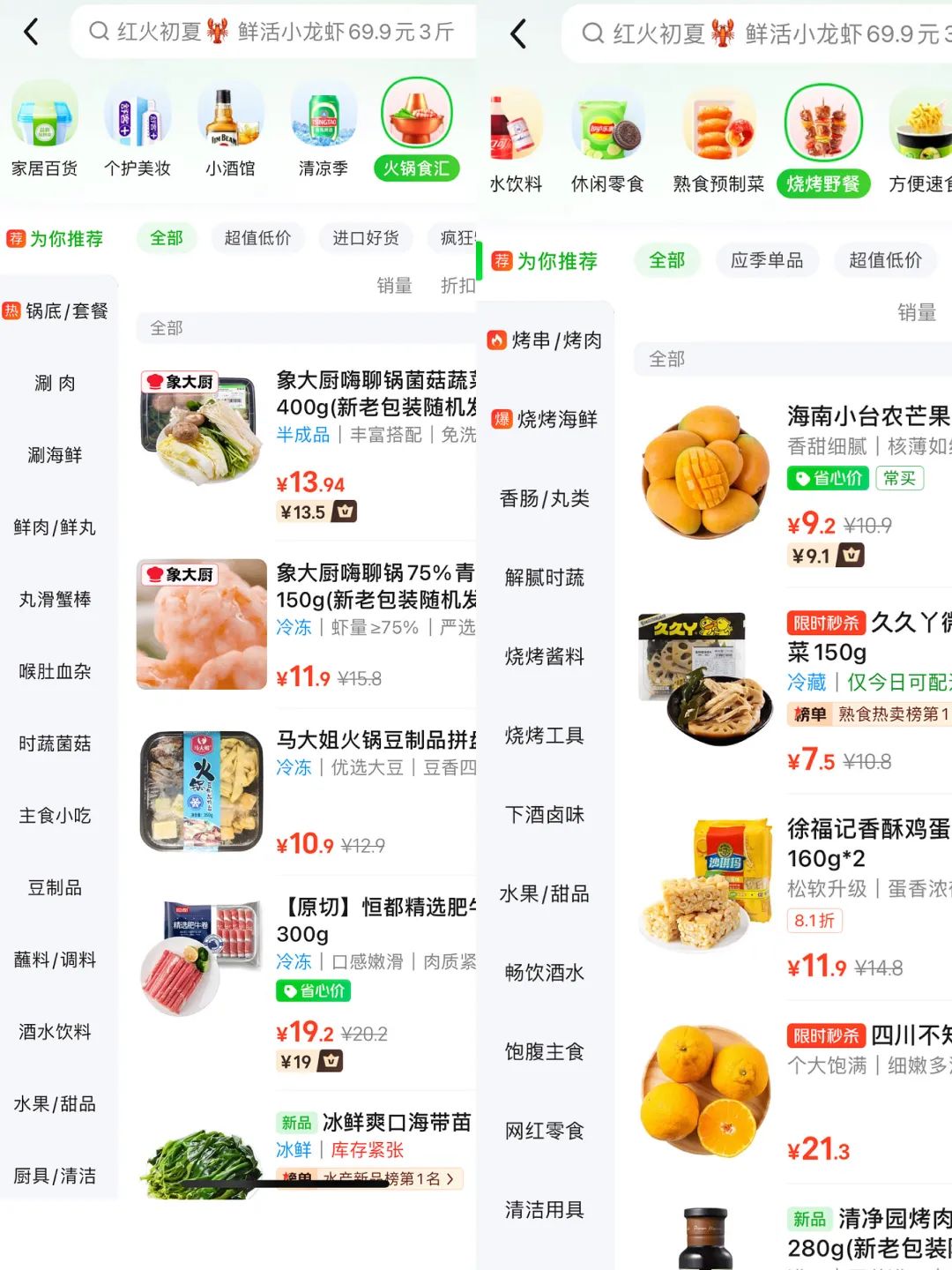Open the 家居百货 category icon
Viewport: 952px width, 1270px height.
click(45, 128)
